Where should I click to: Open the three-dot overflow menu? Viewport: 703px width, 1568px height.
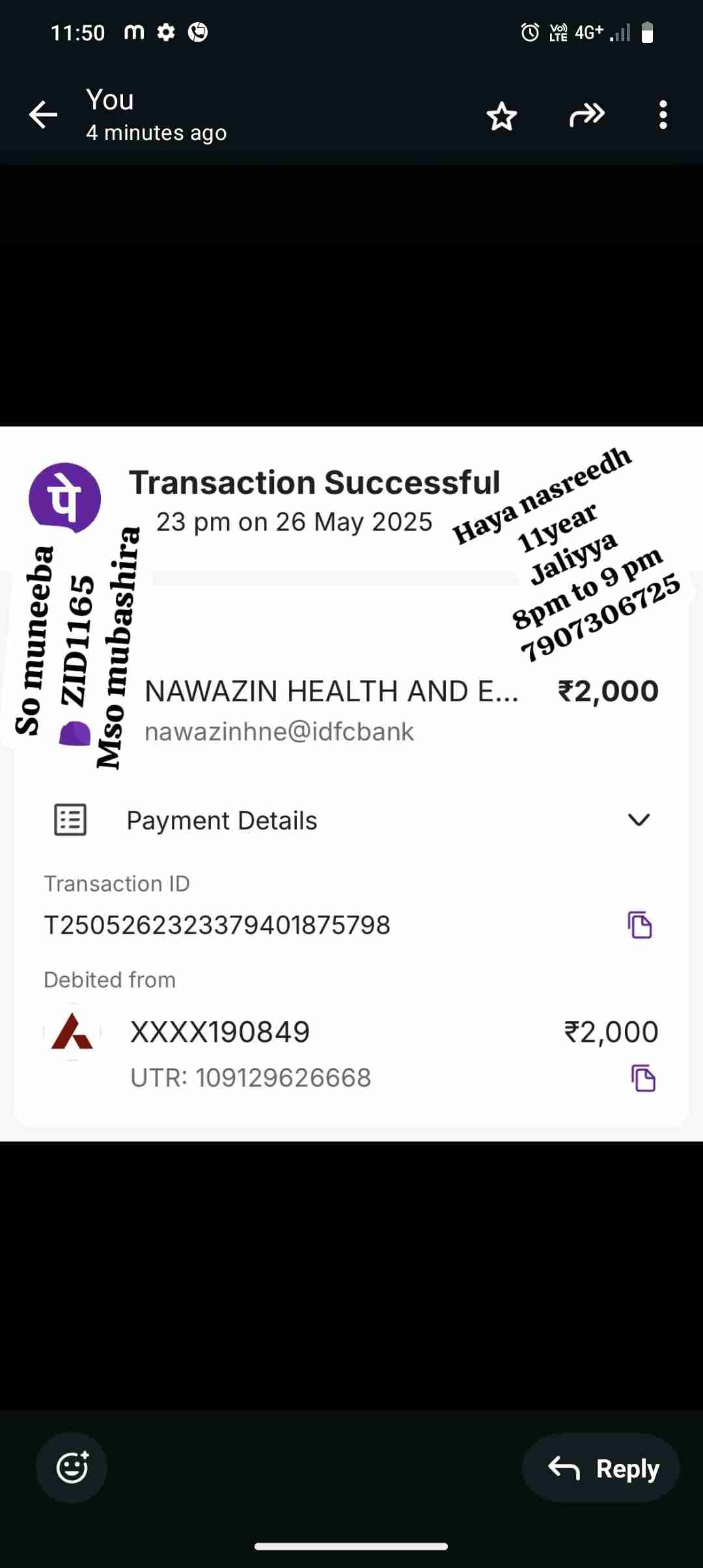(x=663, y=115)
